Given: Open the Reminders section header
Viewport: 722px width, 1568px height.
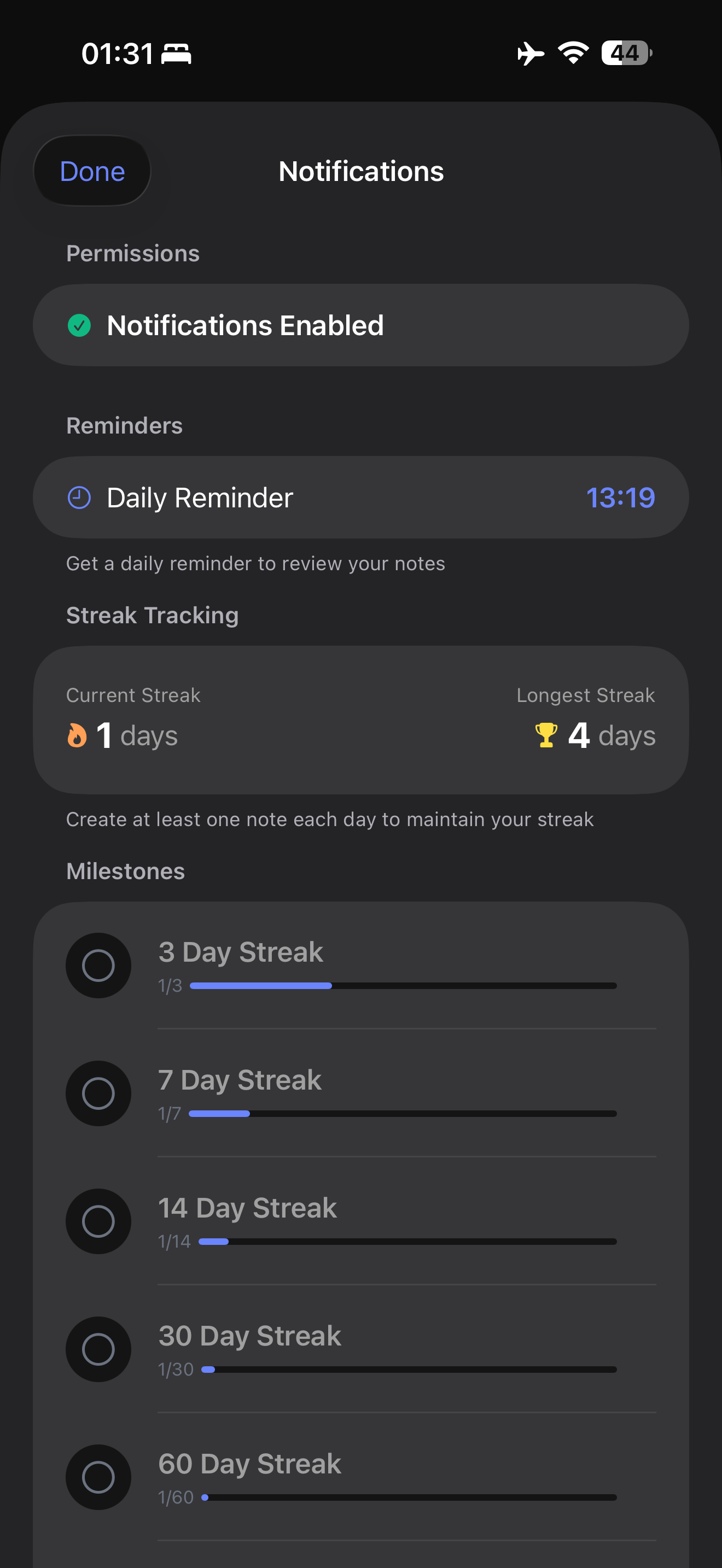Looking at the screenshot, I should click(124, 425).
